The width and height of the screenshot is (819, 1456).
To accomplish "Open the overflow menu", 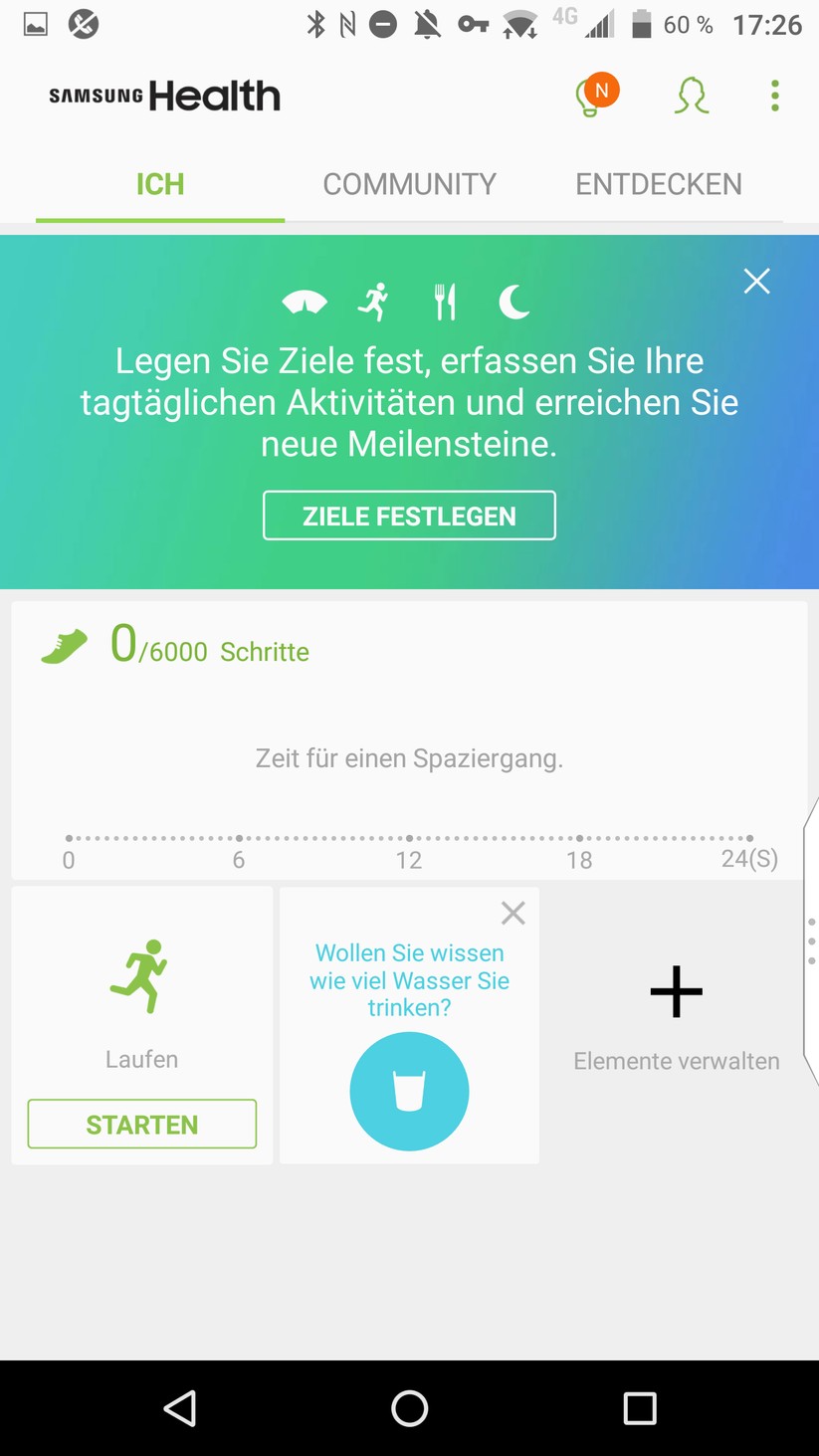I will [774, 97].
